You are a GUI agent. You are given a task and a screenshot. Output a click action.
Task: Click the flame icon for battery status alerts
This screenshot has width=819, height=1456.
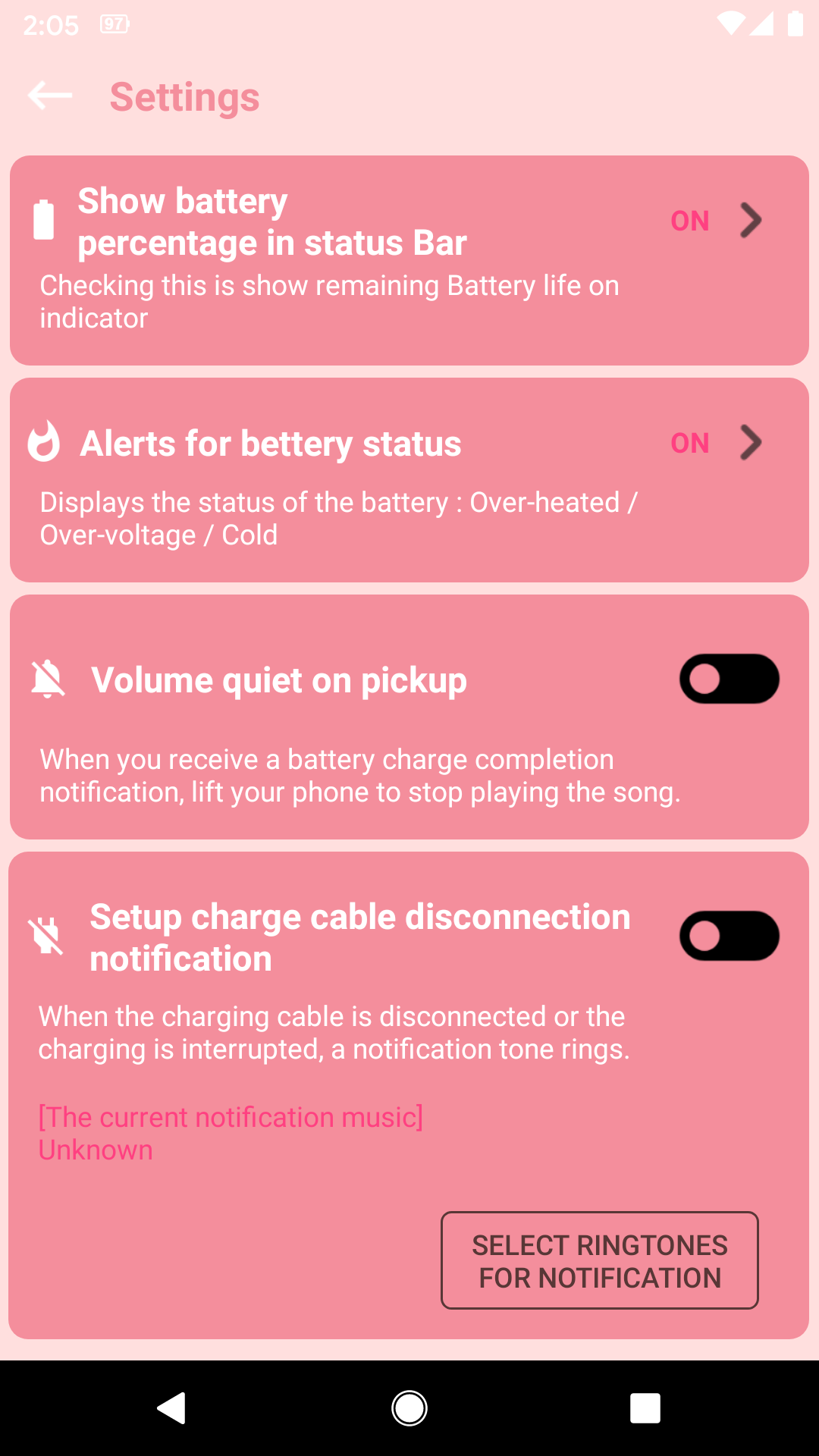pyautogui.click(x=47, y=444)
